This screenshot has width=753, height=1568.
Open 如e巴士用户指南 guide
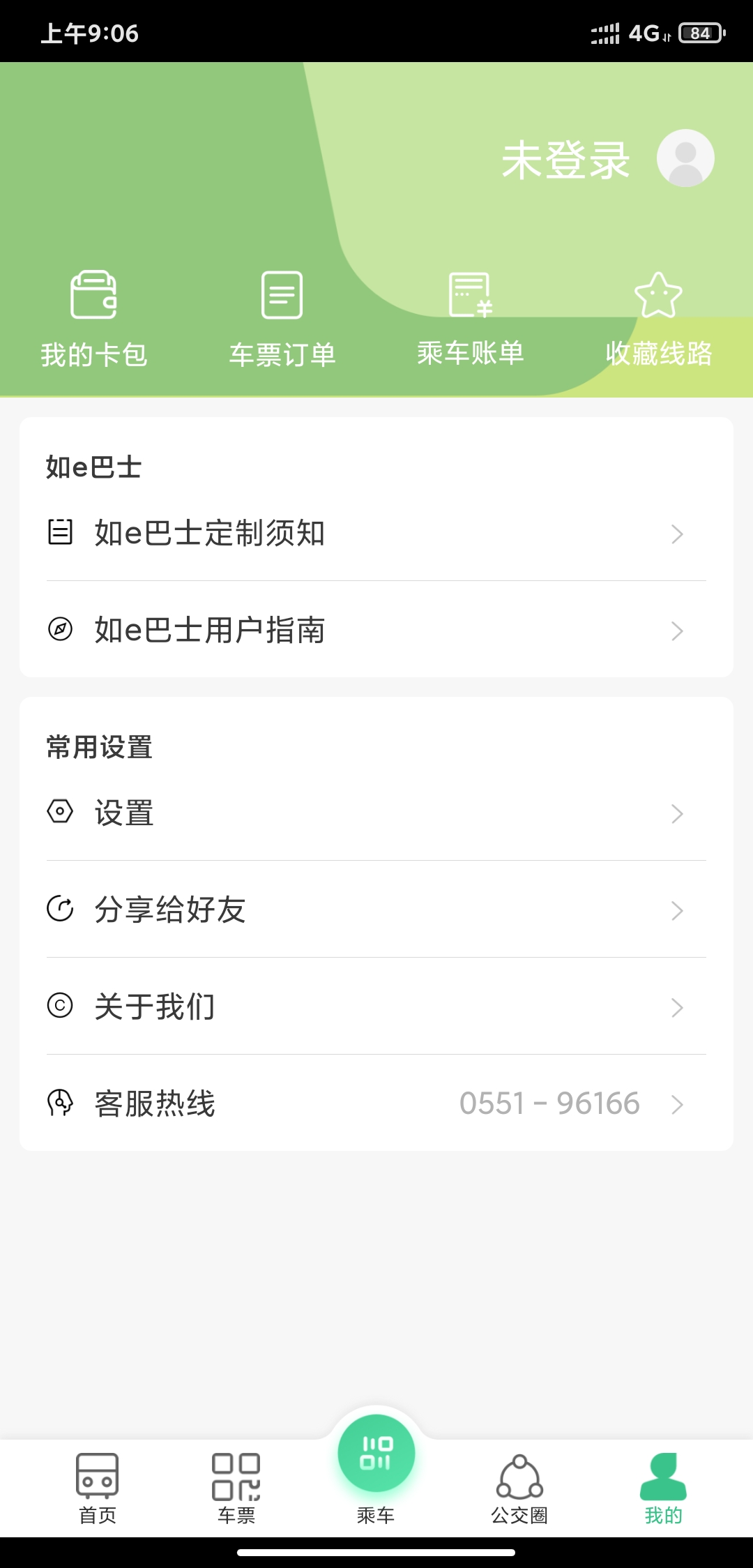(x=212, y=630)
